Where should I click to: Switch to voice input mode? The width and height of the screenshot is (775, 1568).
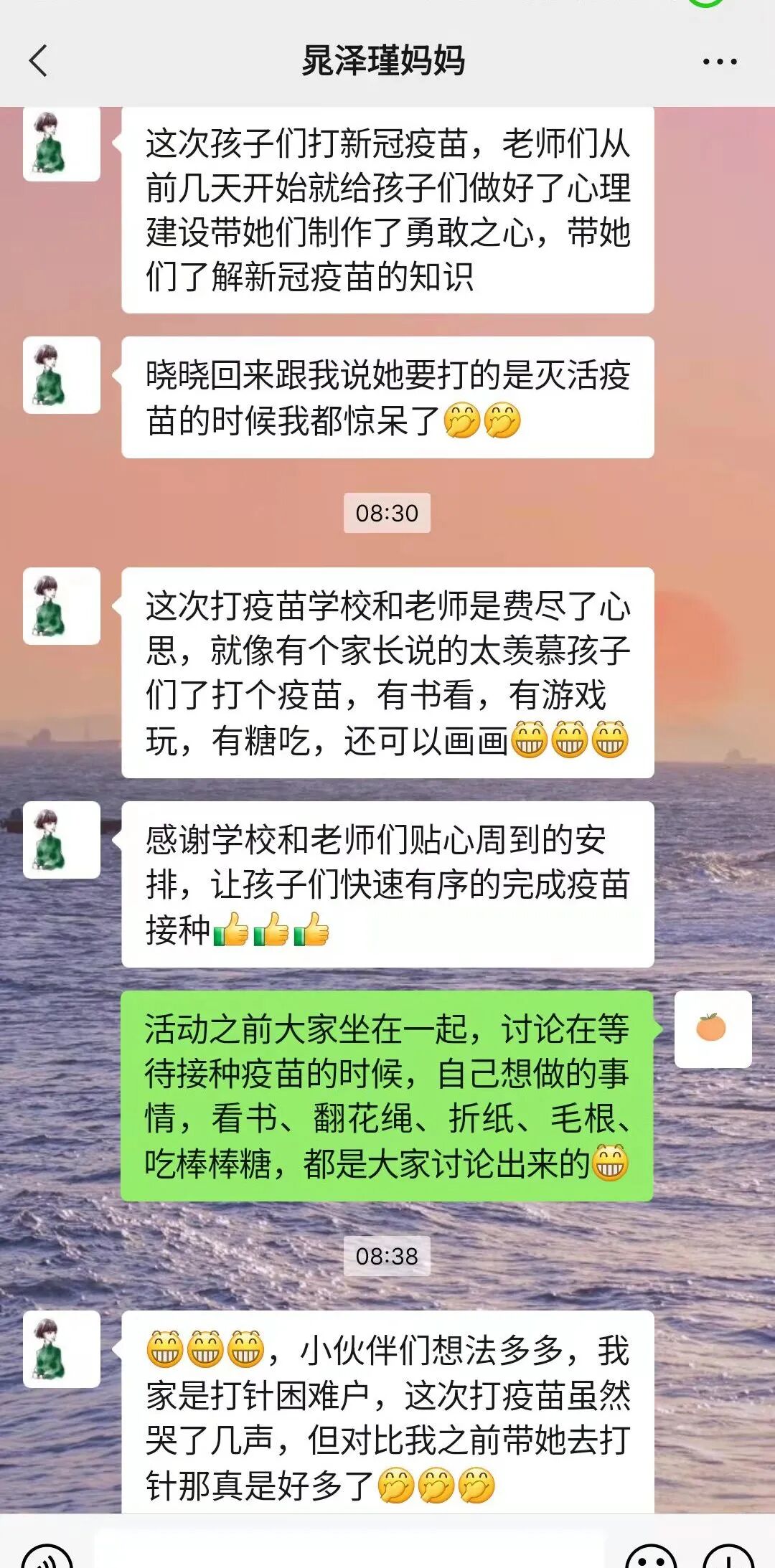pyautogui.click(x=47, y=1555)
